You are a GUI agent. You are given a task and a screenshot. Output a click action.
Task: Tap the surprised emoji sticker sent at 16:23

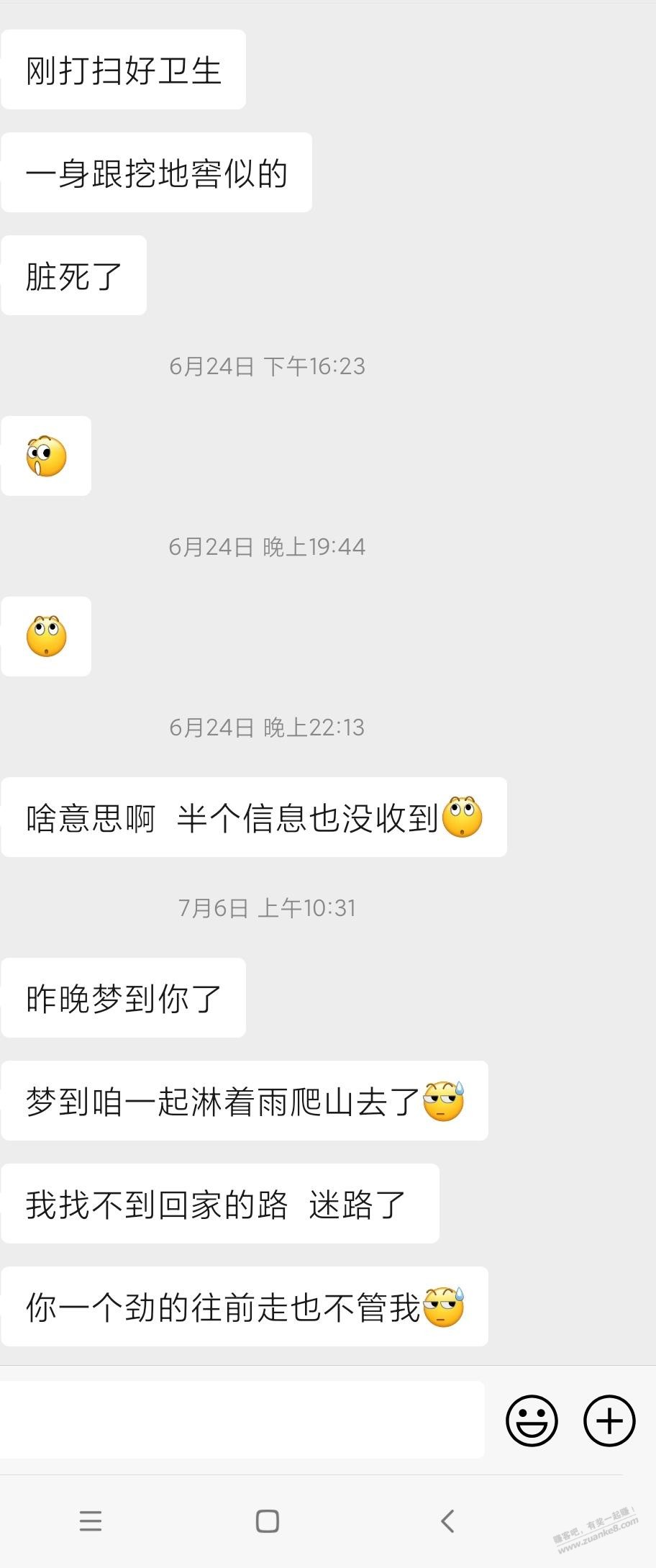tap(46, 456)
